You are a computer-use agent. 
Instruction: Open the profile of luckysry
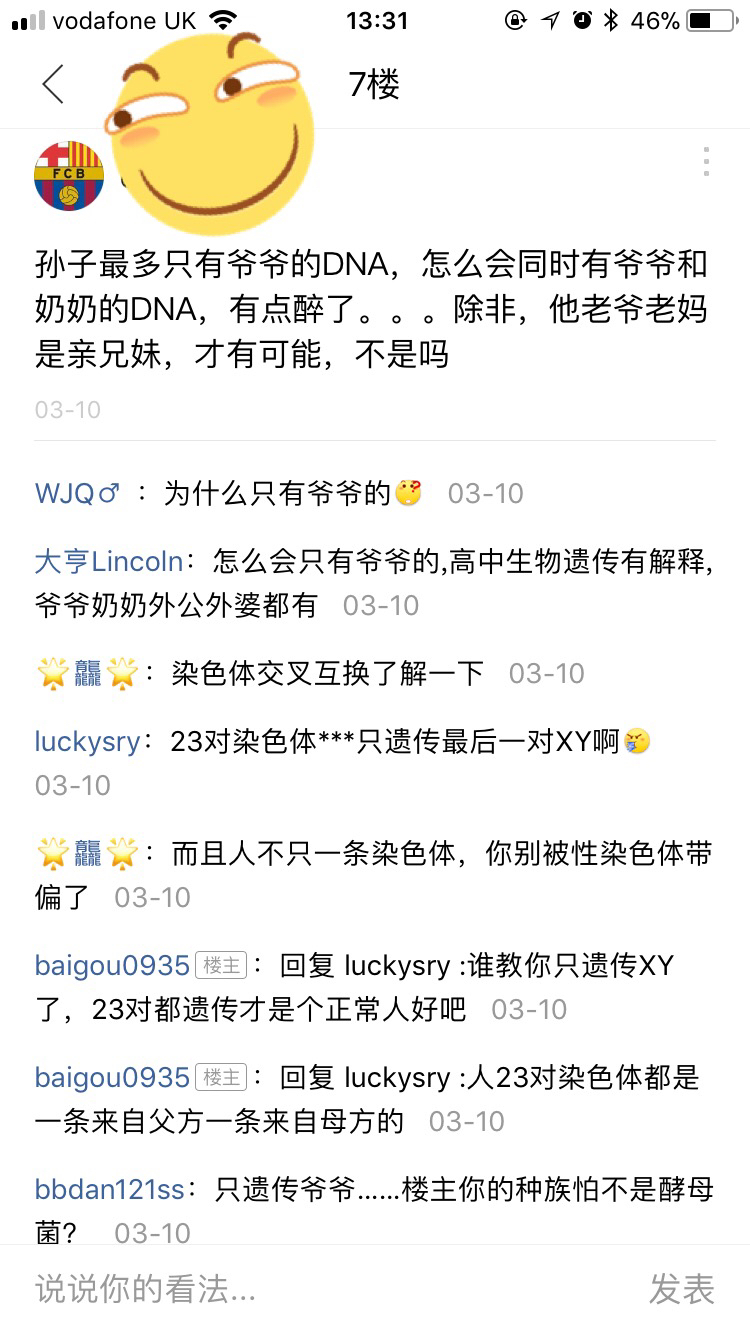(x=87, y=741)
